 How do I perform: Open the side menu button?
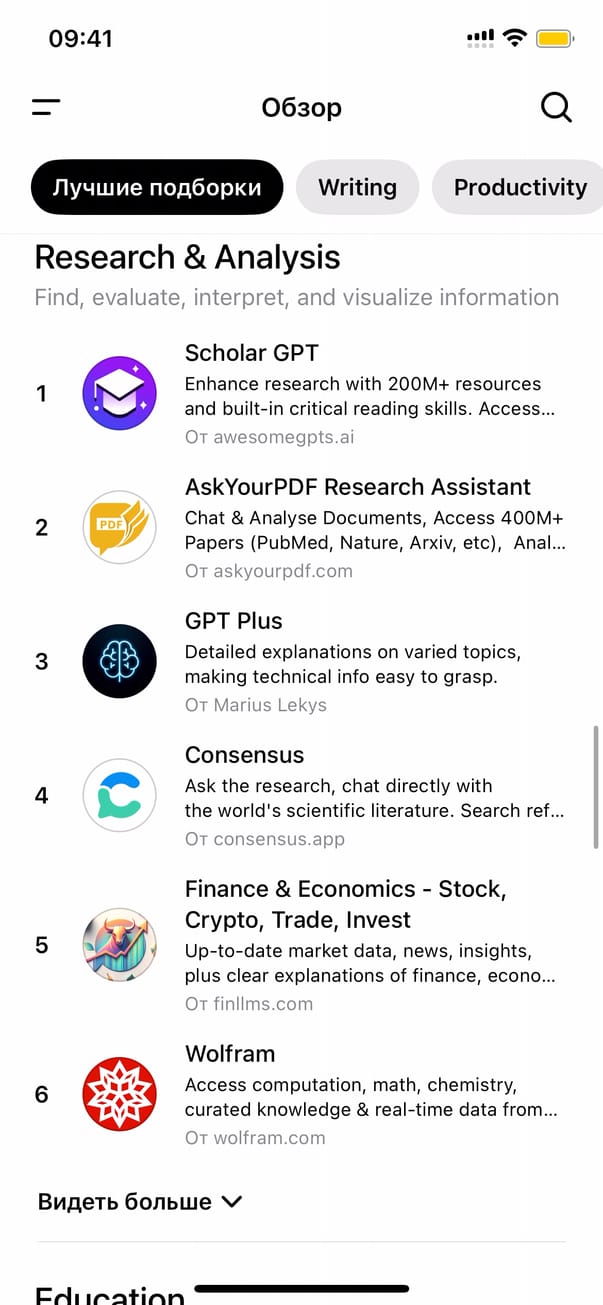point(46,107)
